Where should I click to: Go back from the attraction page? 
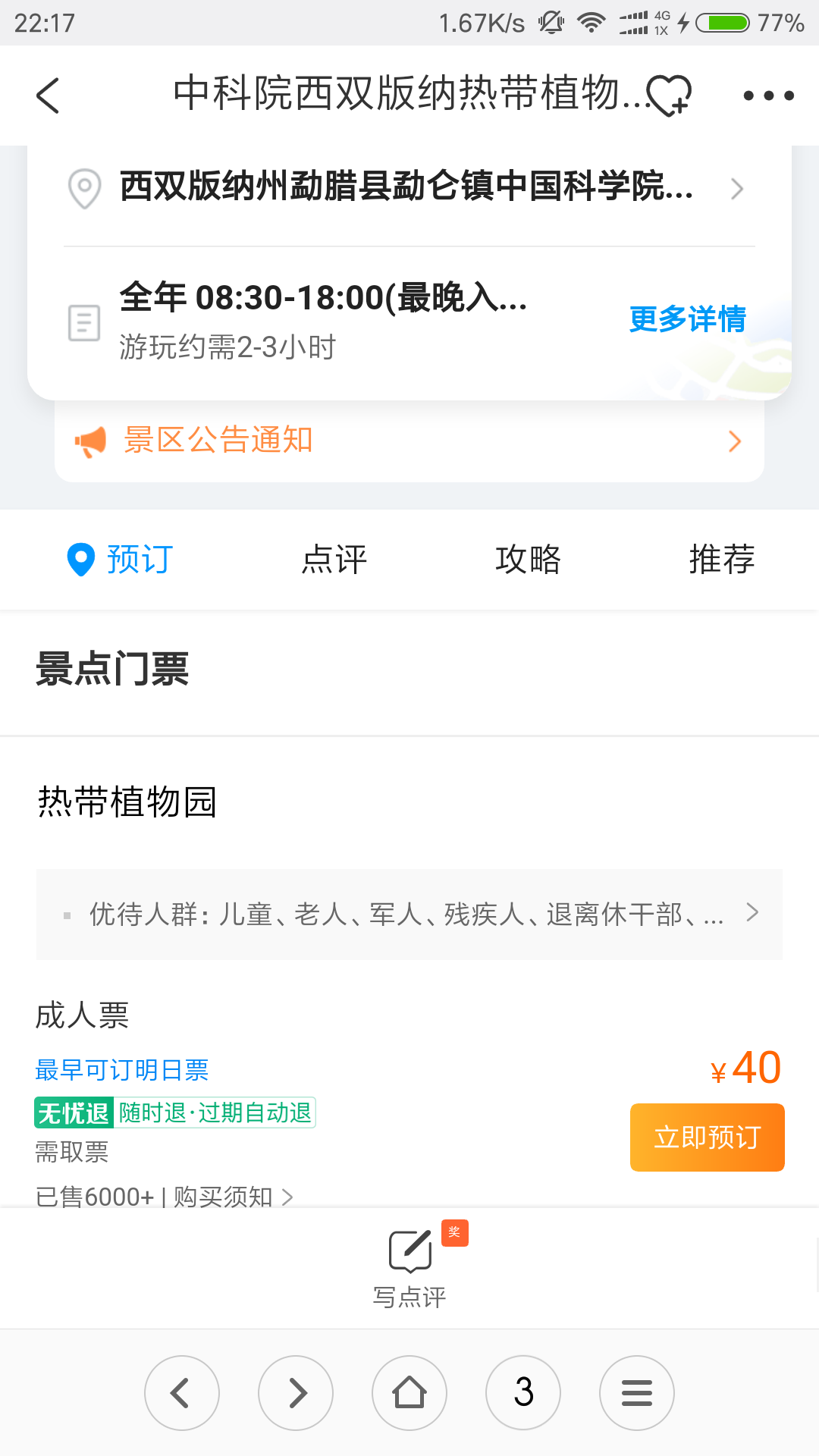pyautogui.click(x=47, y=96)
